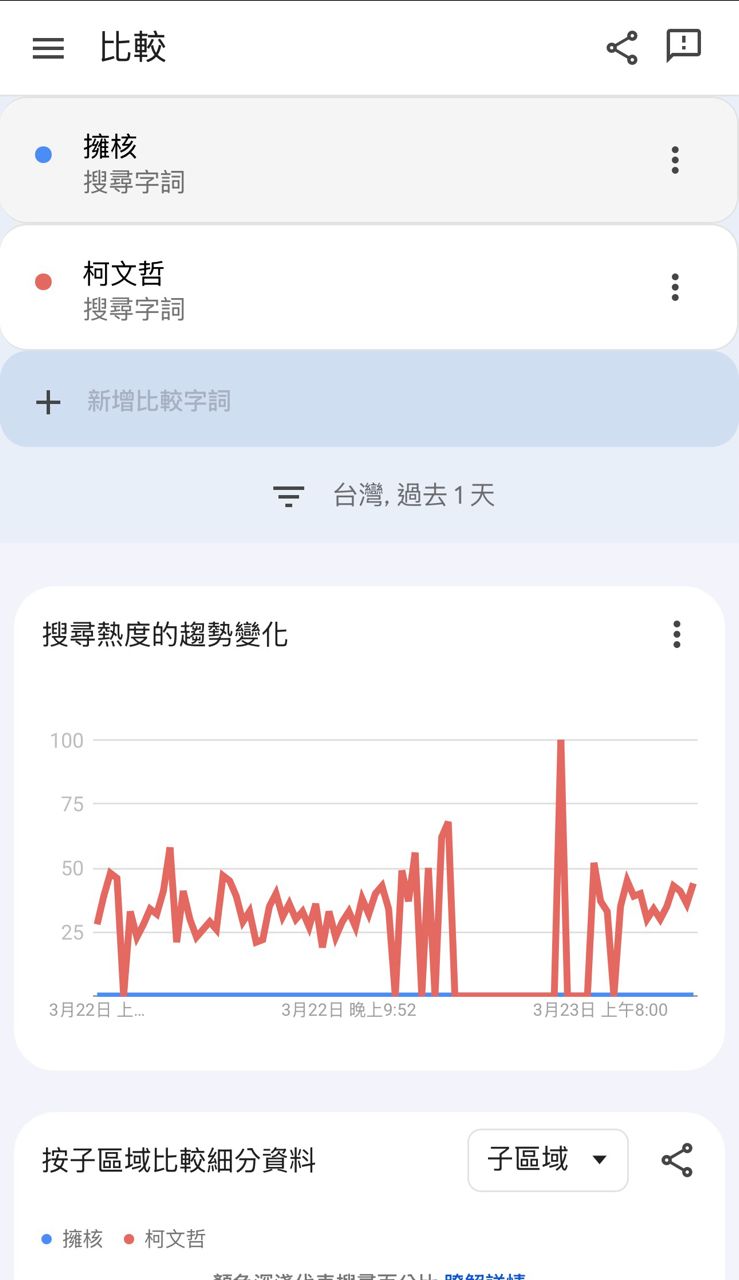Share the 按子區域比較細分資料 breakdown
The height and width of the screenshot is (1280, 739).
coord(677,1160)
